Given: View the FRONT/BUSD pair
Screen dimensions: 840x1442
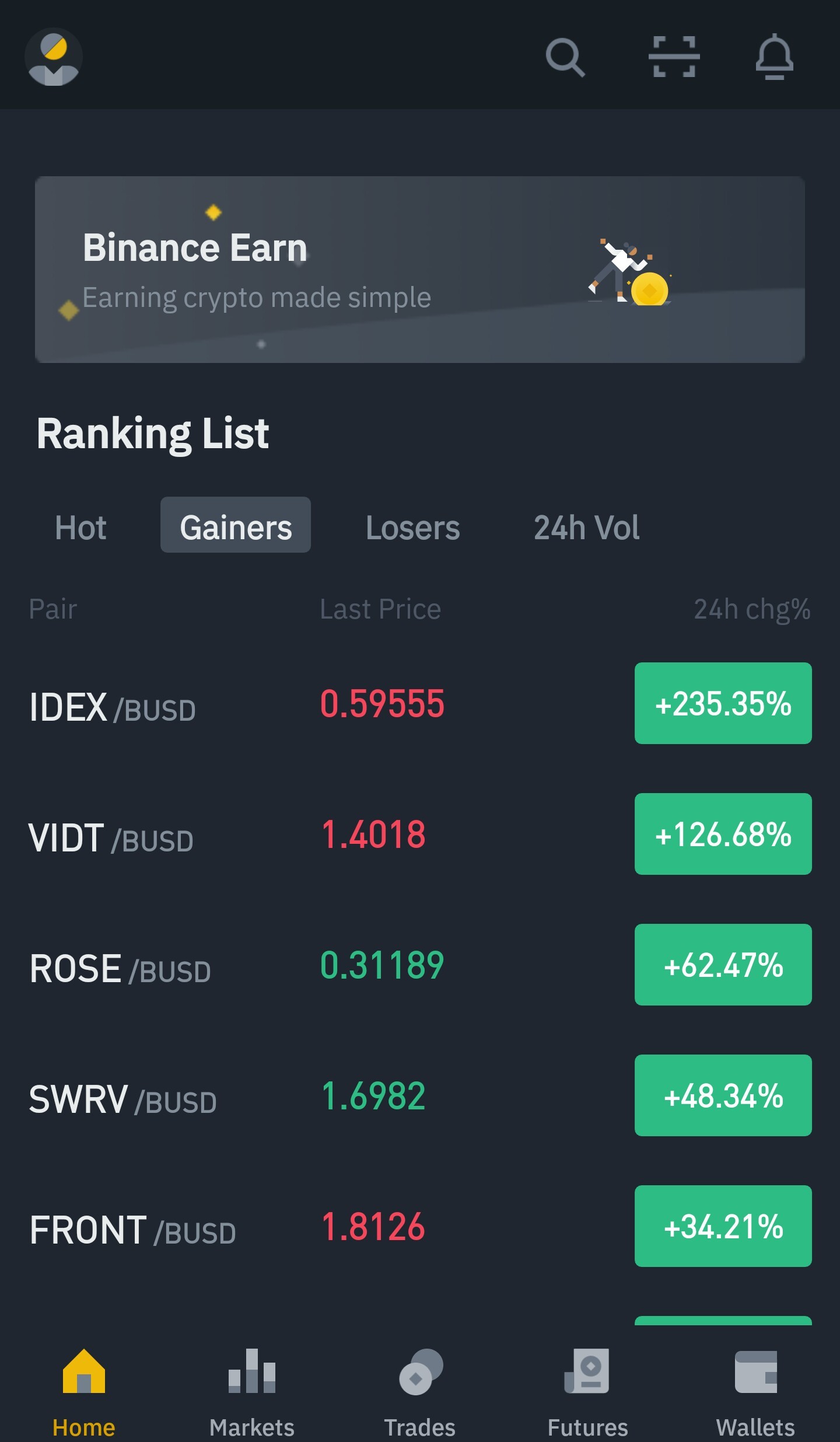Looking at the screenshot, I should 420,1226.
